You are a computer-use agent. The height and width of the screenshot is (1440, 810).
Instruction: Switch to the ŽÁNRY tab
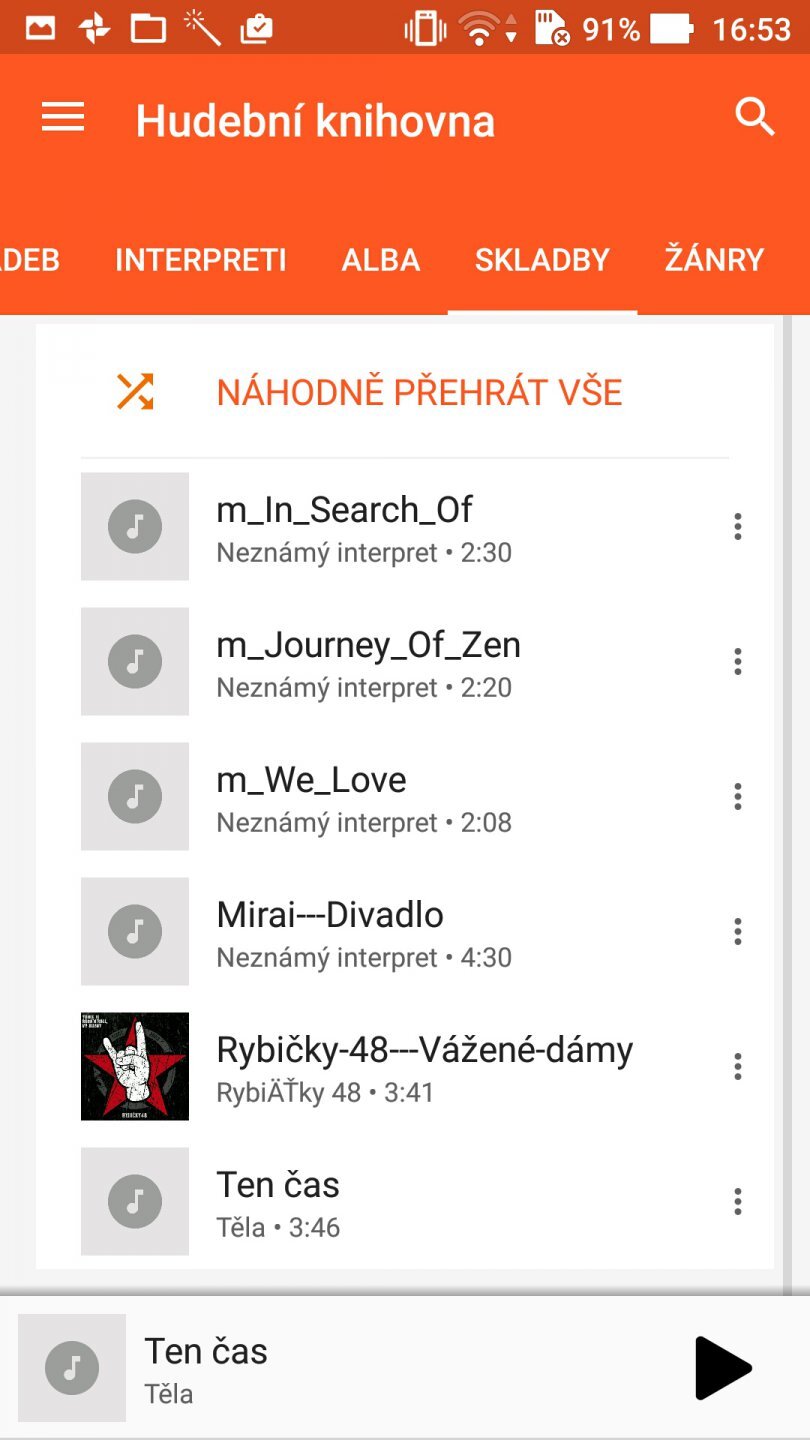(x=714, y=260)
